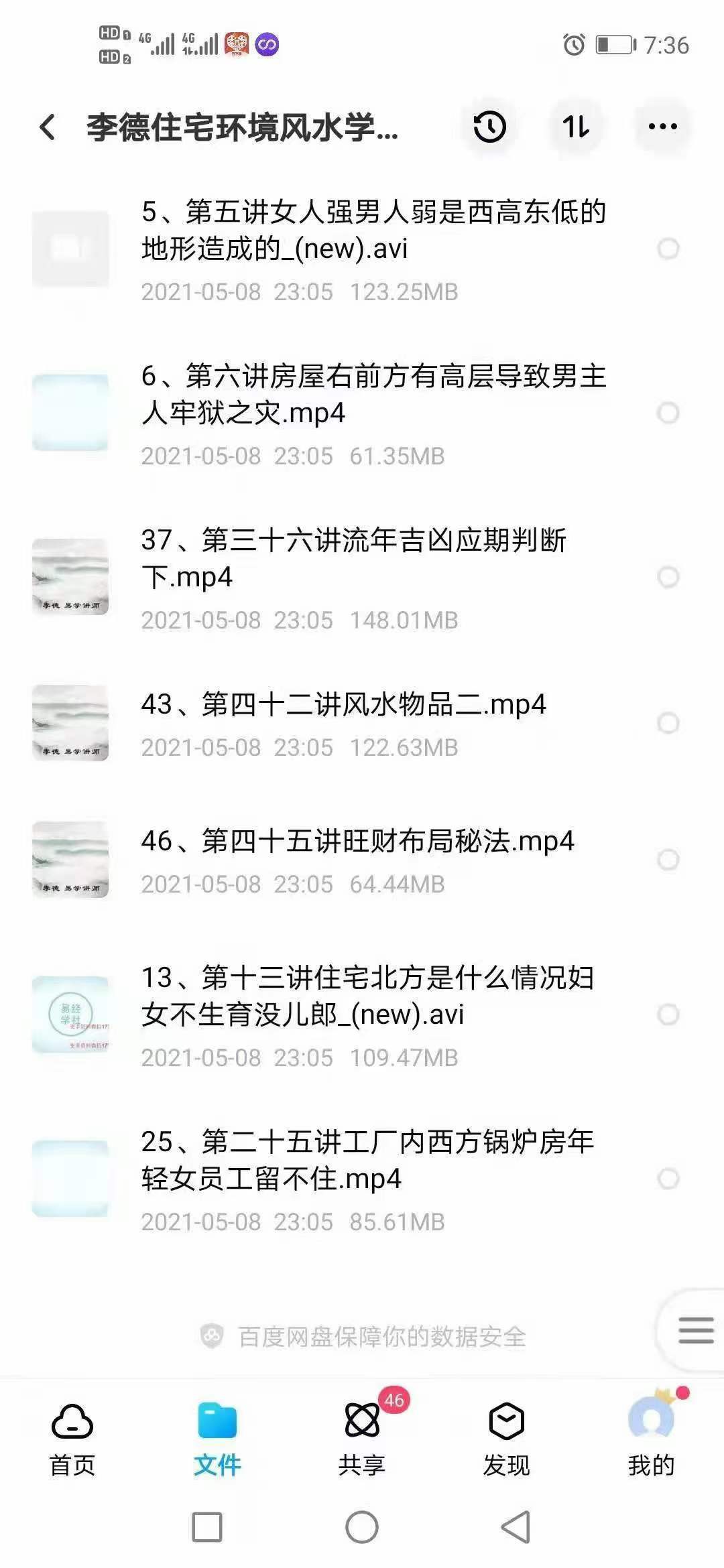Screen dimensions: 724x1568
Task: Expand folder title 李德住宅环境风水学
Action: coord(241,127)
